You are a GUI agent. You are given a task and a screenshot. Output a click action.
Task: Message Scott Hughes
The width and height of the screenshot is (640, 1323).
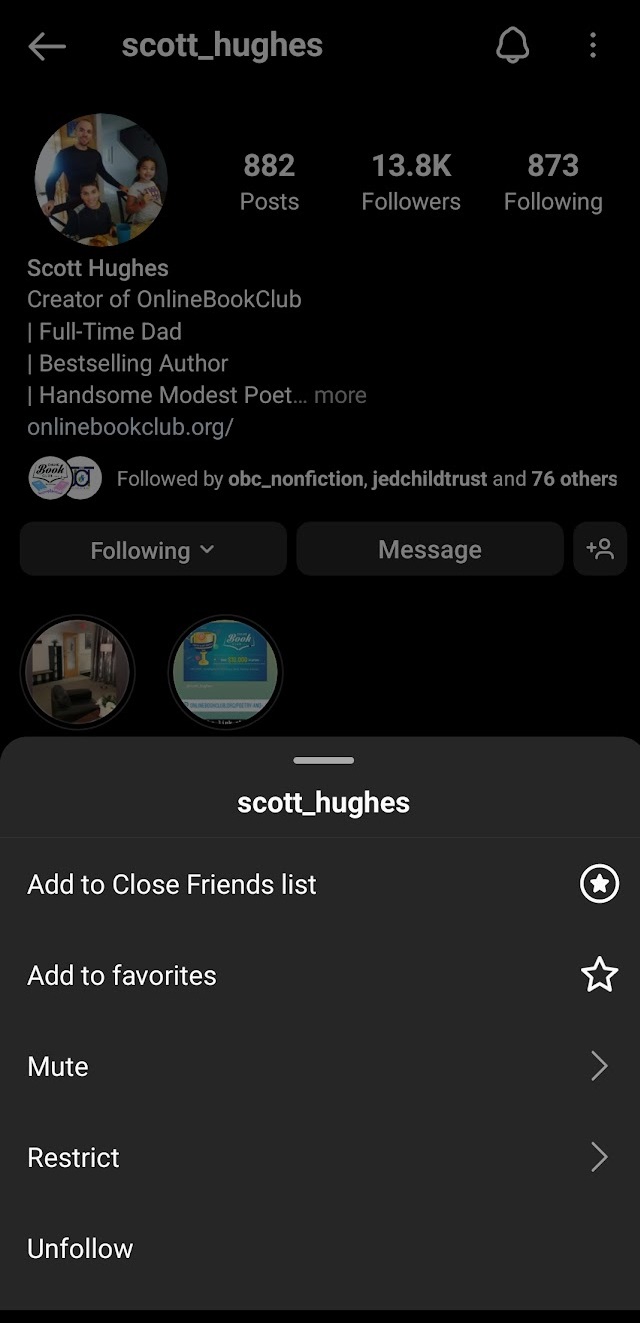coord(430,549)
